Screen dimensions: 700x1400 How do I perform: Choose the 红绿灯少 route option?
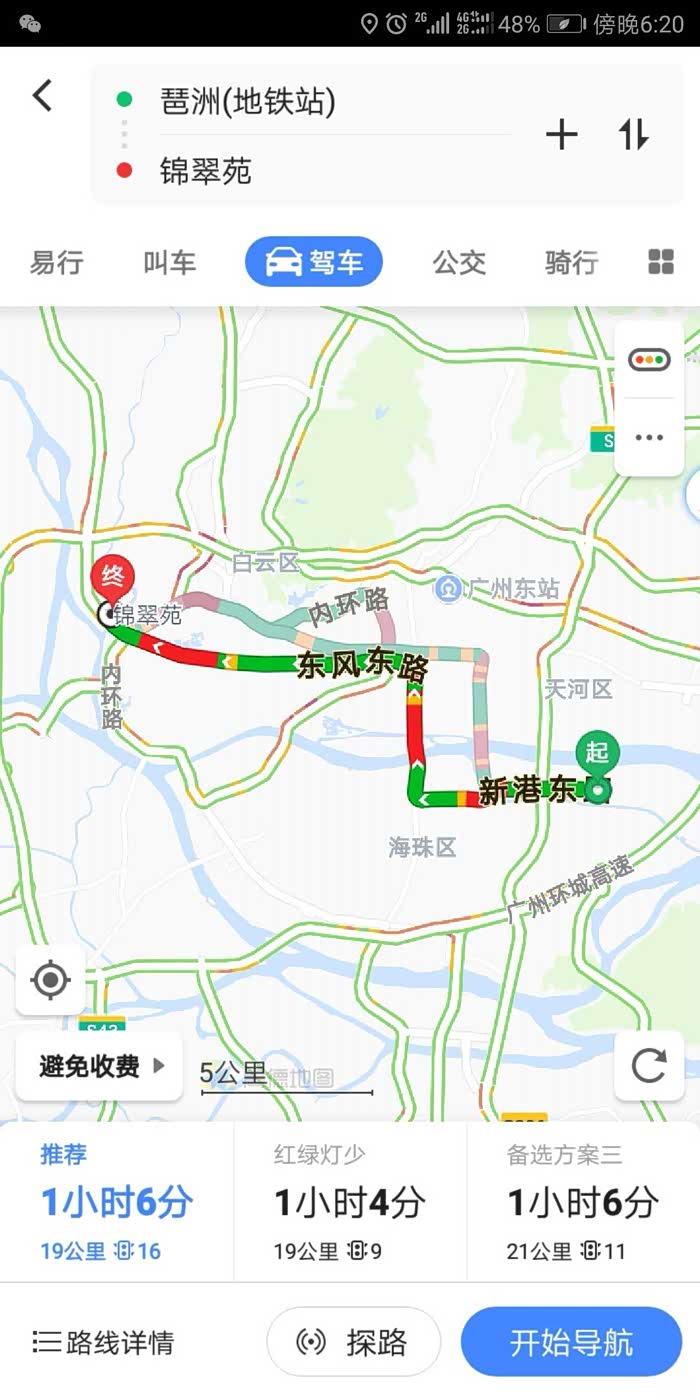click(x=350, y=1201)
